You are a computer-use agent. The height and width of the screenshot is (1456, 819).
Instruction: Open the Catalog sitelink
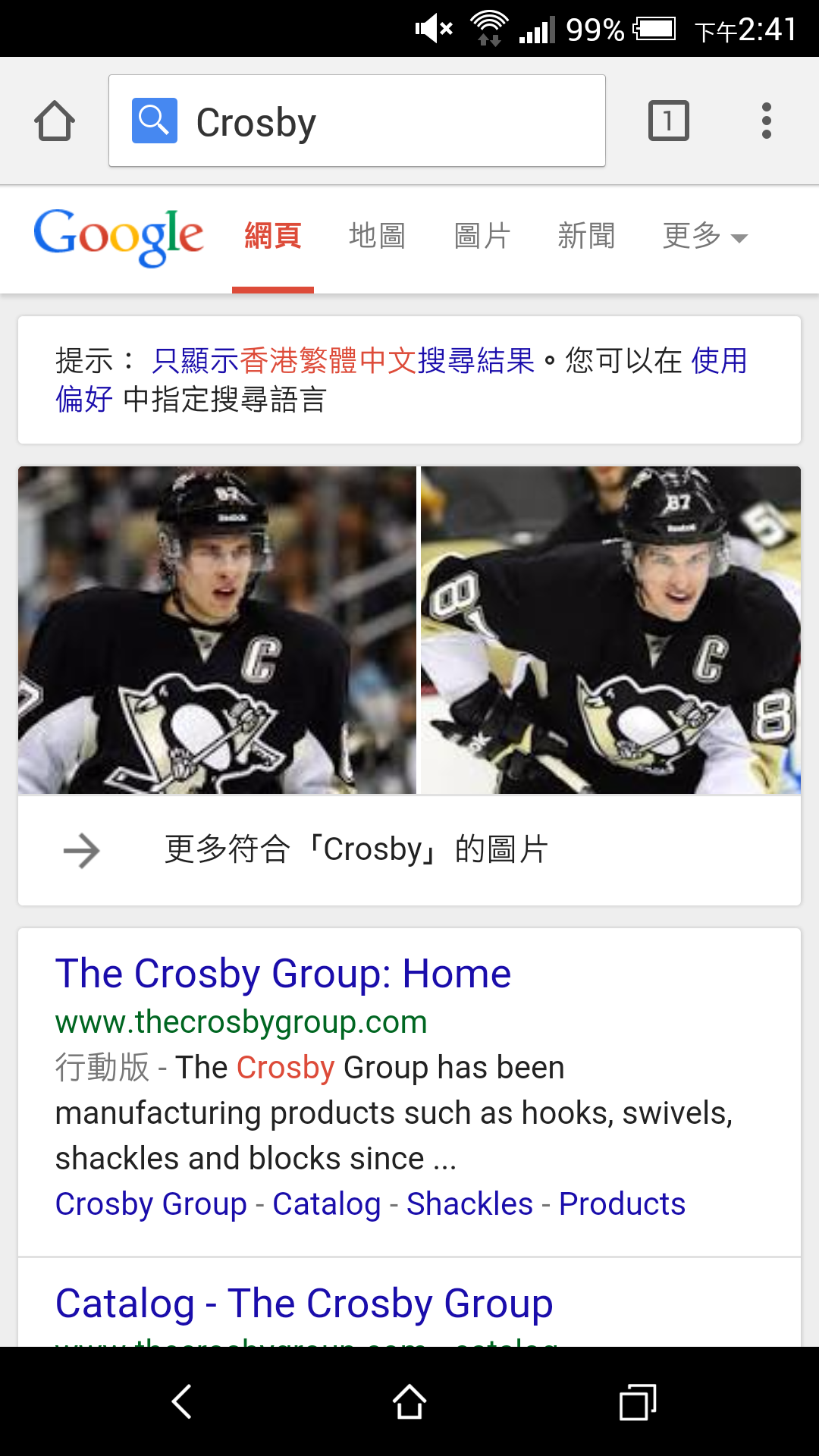pos(326,1204)
